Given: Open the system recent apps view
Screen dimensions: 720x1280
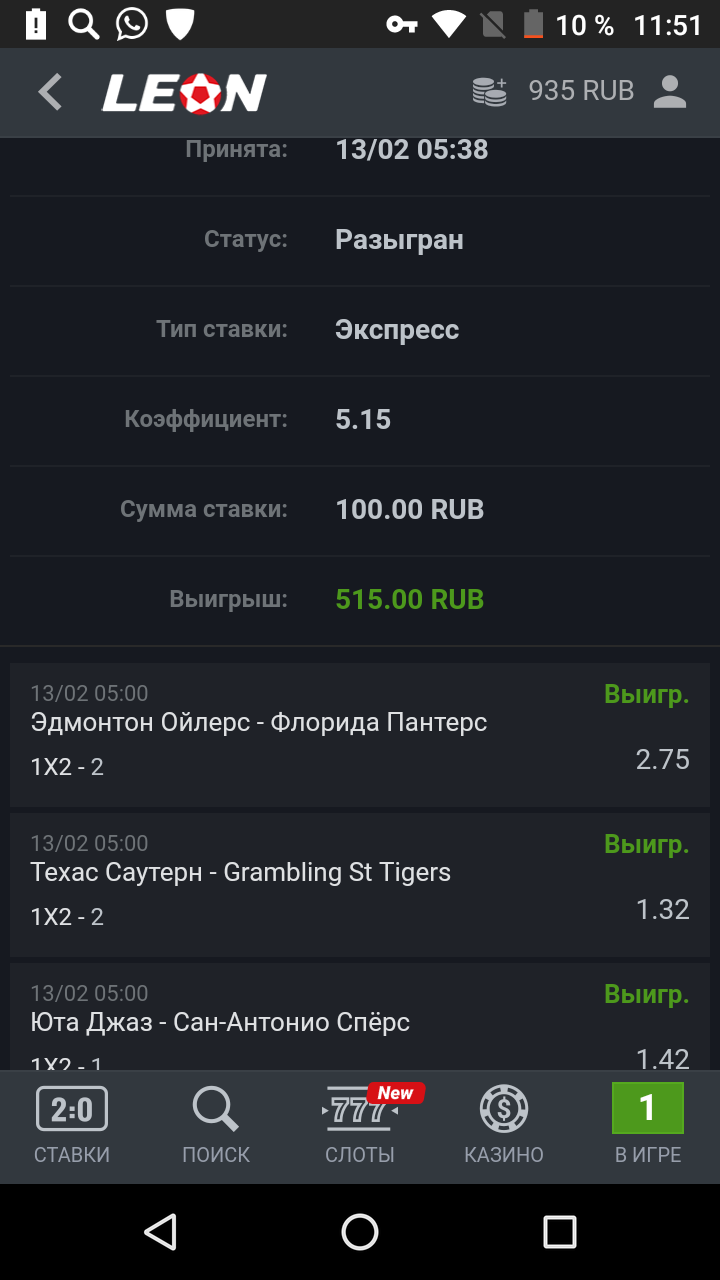Looking at the screenshot, I should pos(559,1232).
